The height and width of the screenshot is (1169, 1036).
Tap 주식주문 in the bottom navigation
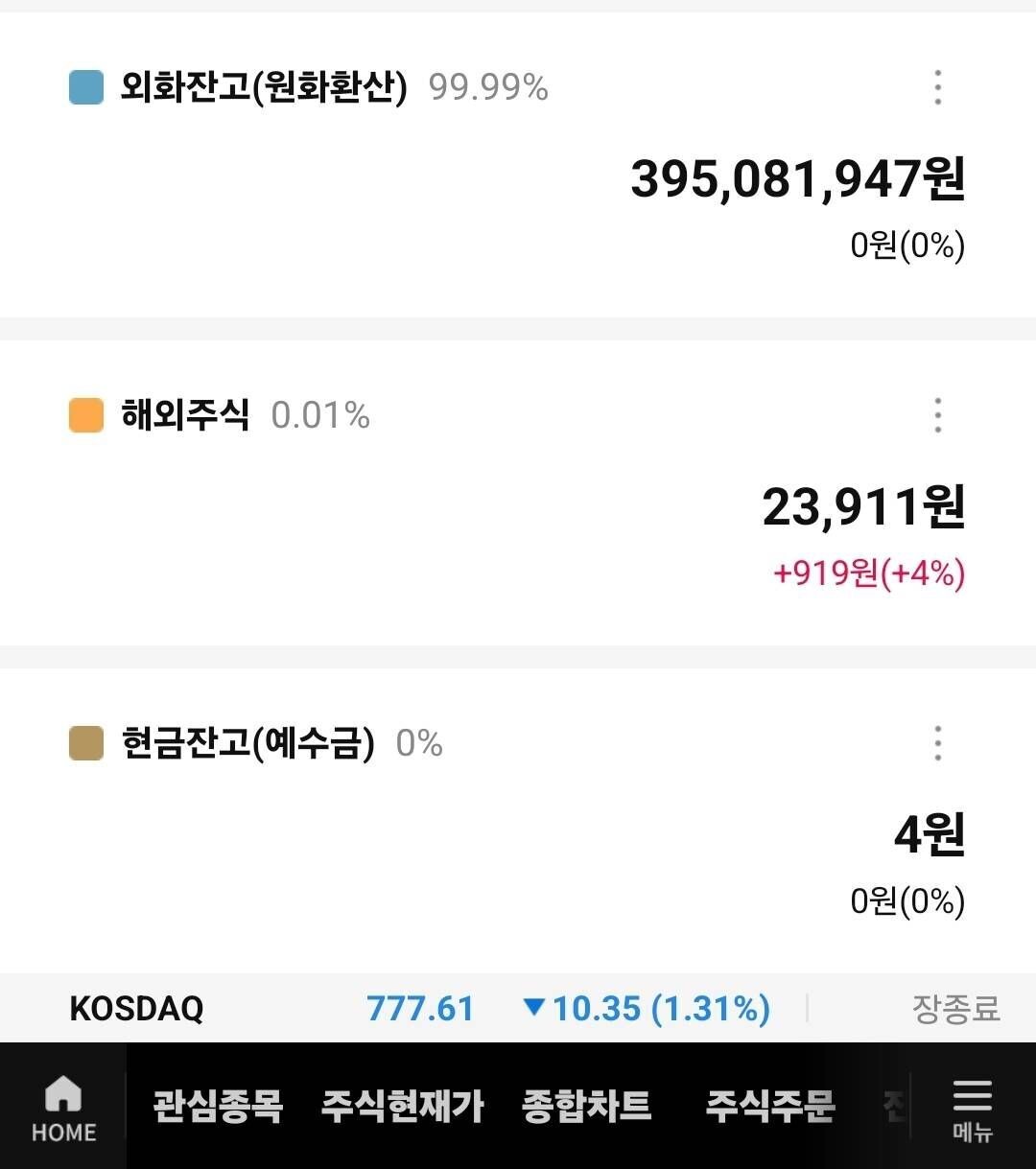[771, 1105]
